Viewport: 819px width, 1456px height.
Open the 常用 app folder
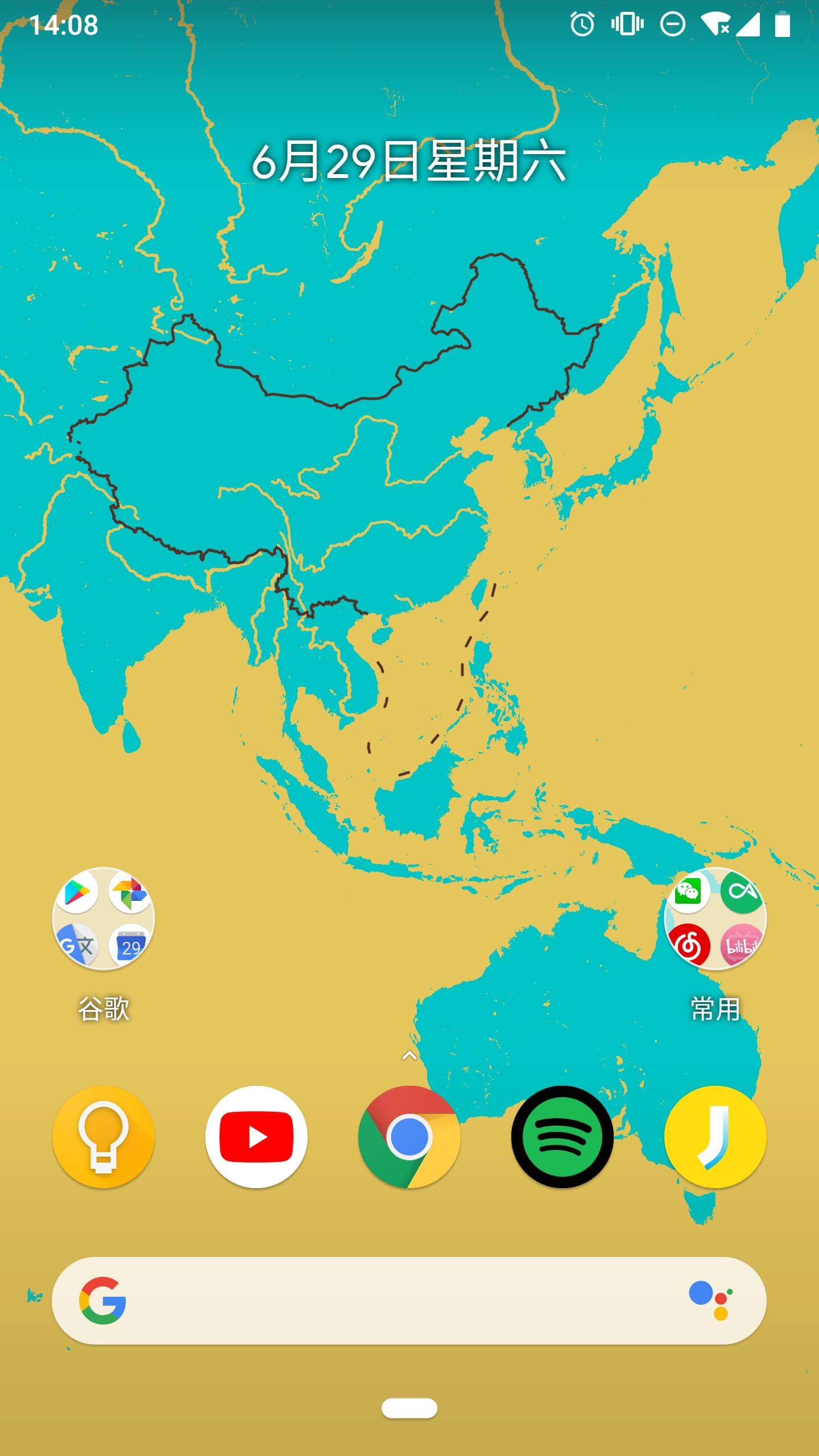[715, 918]
